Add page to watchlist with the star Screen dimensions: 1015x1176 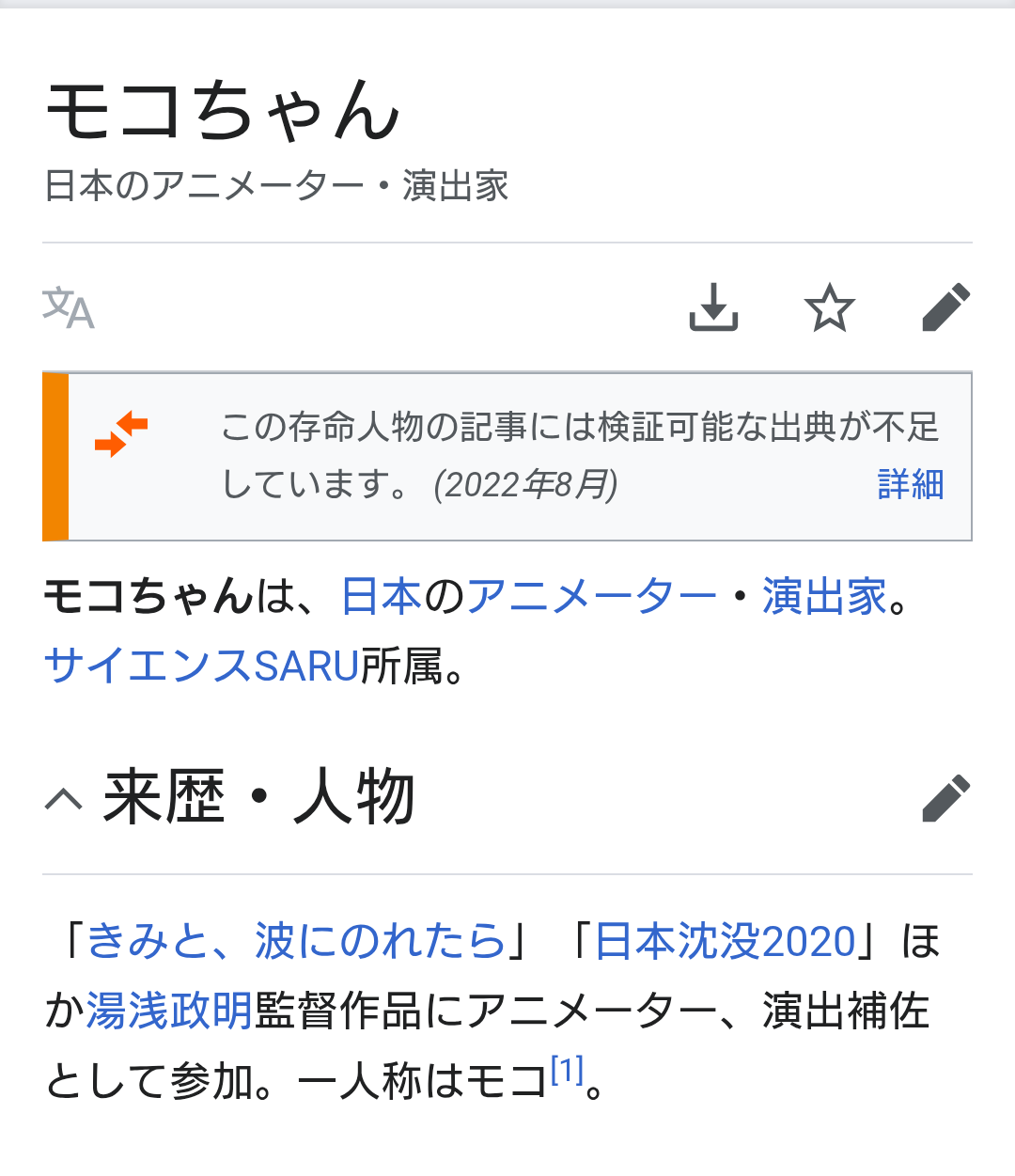click(830, 308)
